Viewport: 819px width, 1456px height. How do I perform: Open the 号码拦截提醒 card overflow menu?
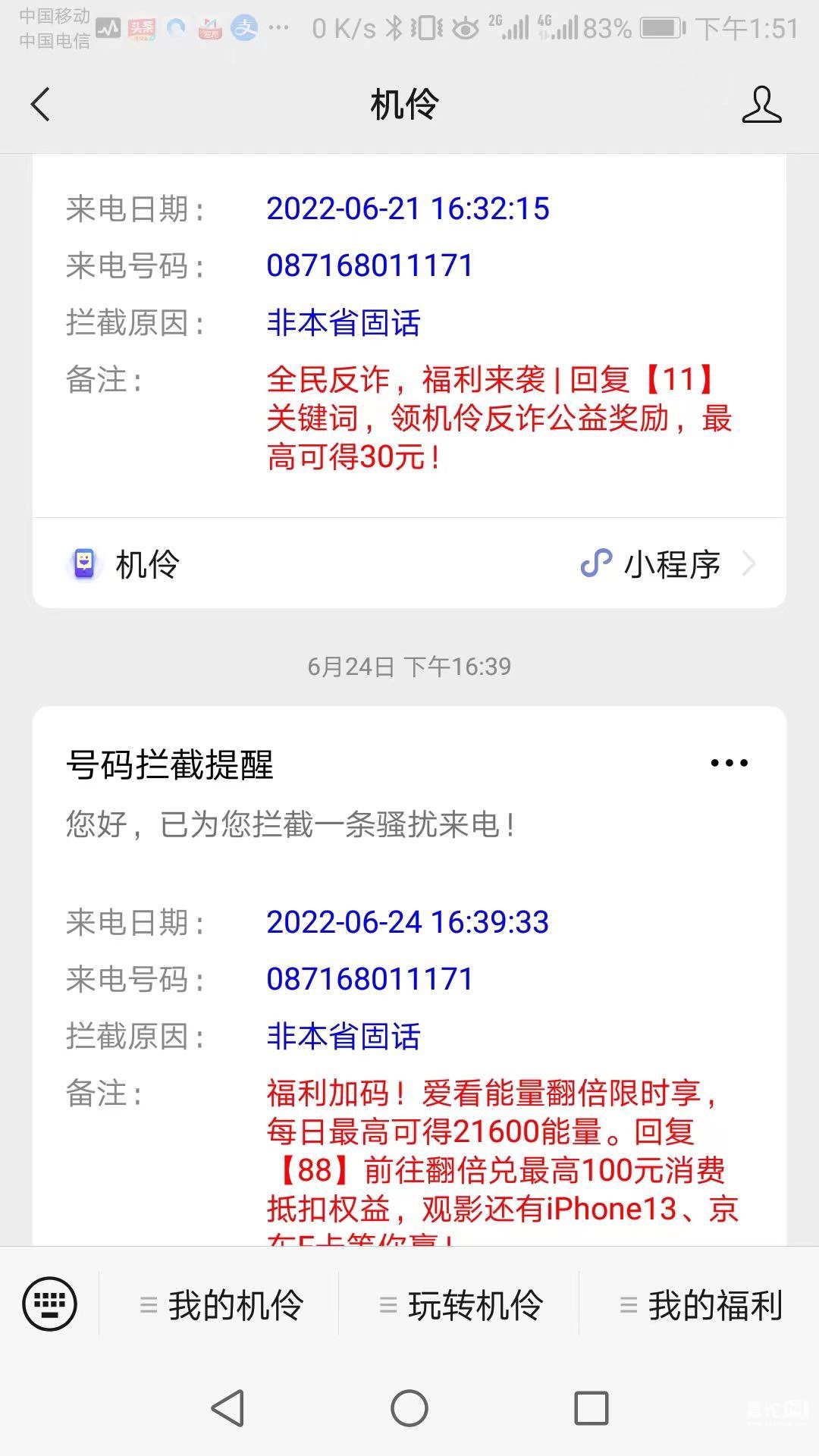point(729,763)
